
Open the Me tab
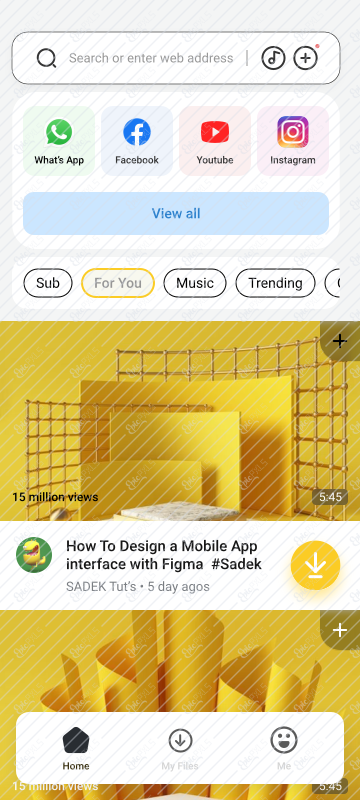(284, 748)
